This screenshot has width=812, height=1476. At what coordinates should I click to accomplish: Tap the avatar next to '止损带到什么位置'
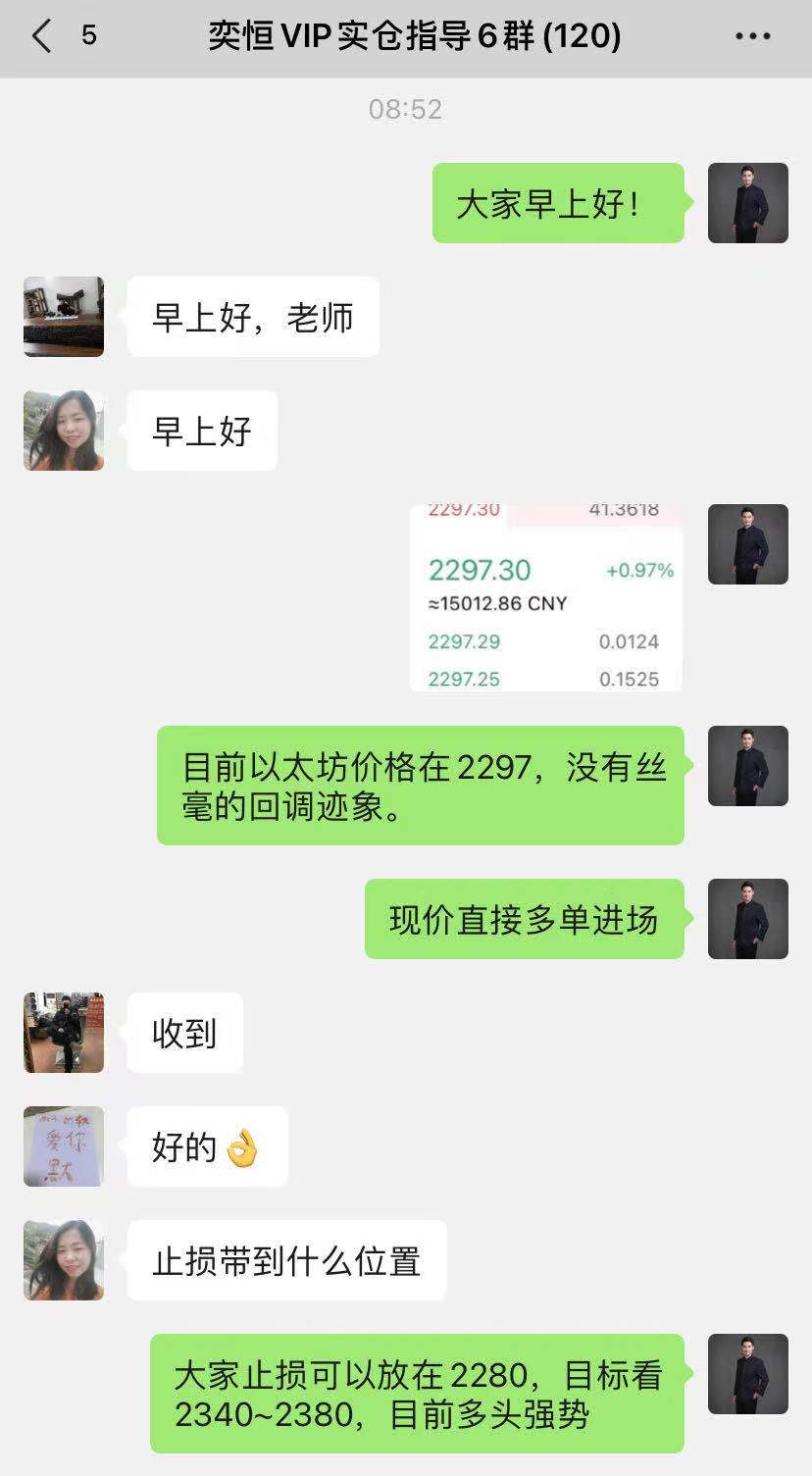(63, 1260)
